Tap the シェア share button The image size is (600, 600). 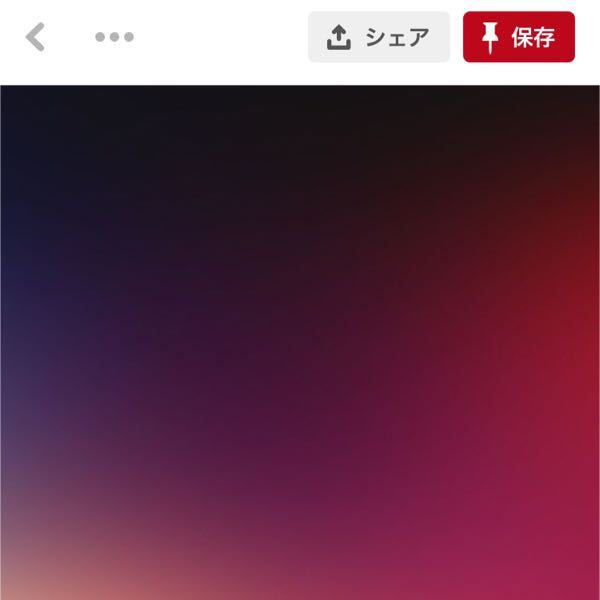[378, 38]
